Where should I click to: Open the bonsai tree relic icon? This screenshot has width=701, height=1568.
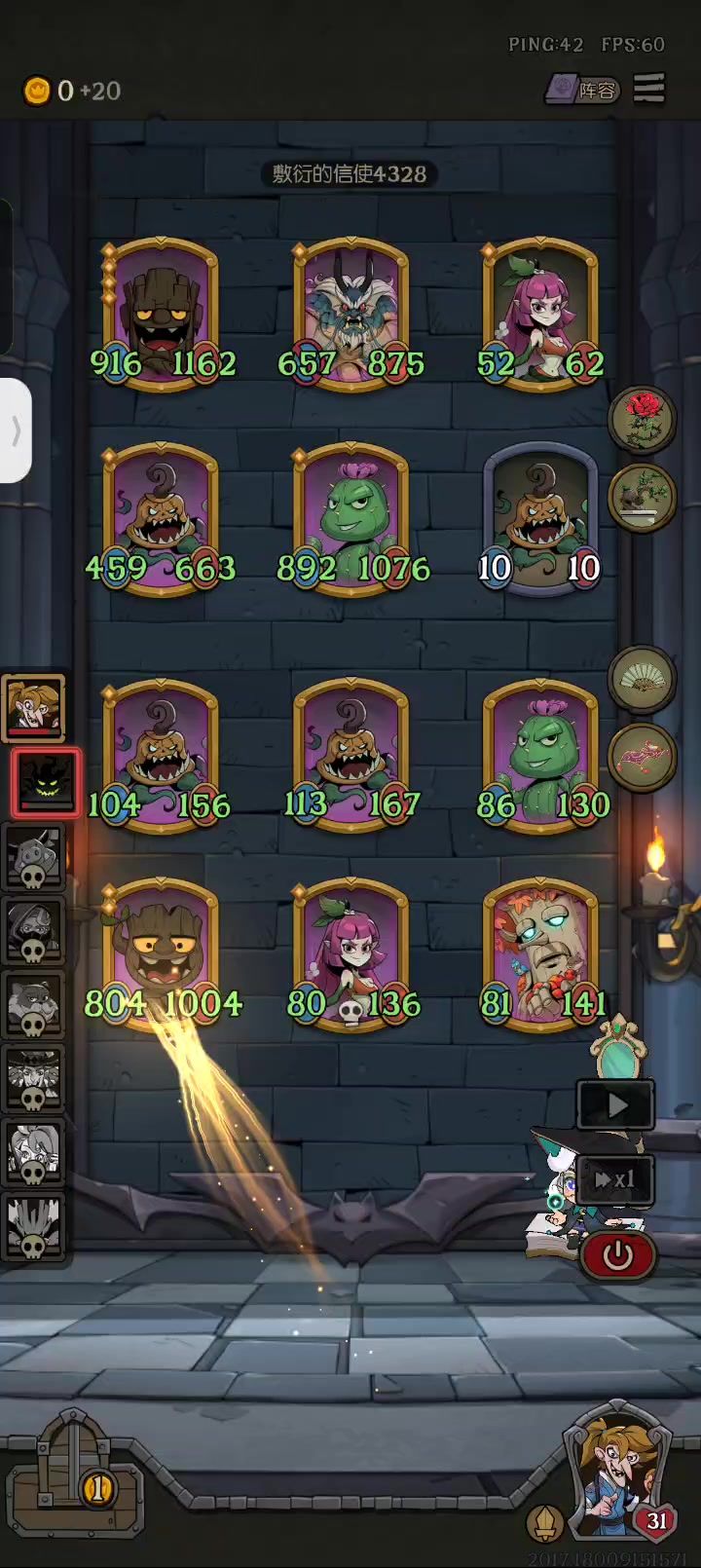pos(642,497)
